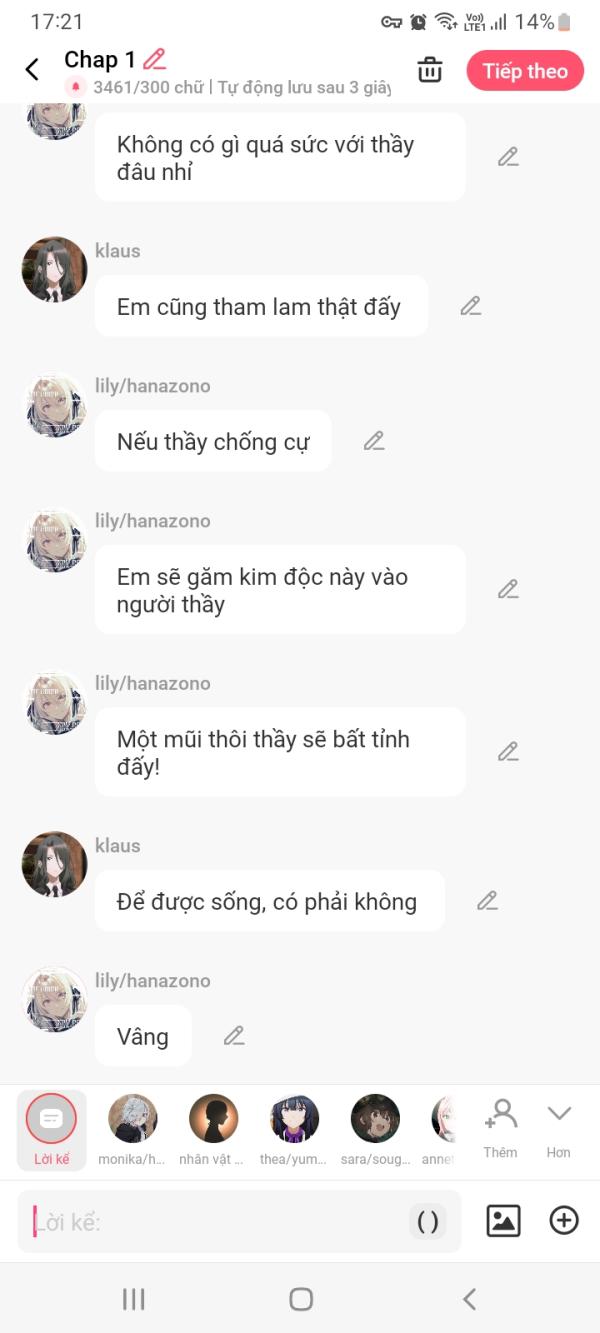Choose the nhân vật character avatar
The height and width of the screenshot is (1333, 600).
point(214,1130)
